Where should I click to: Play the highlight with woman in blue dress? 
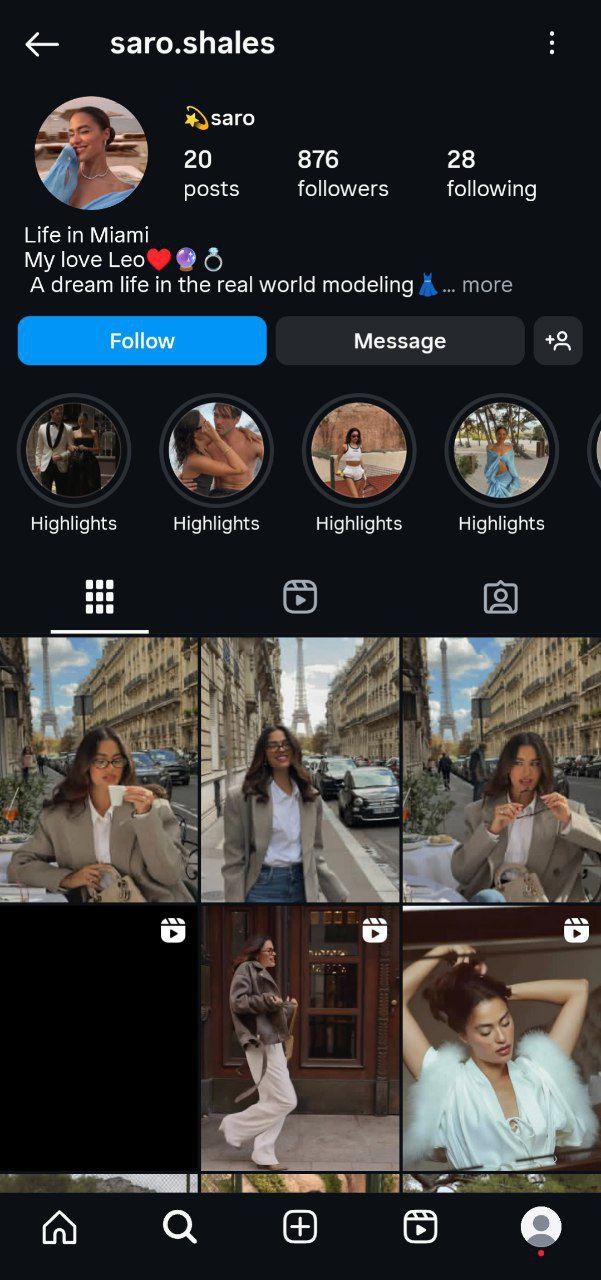tap(501, 451)
